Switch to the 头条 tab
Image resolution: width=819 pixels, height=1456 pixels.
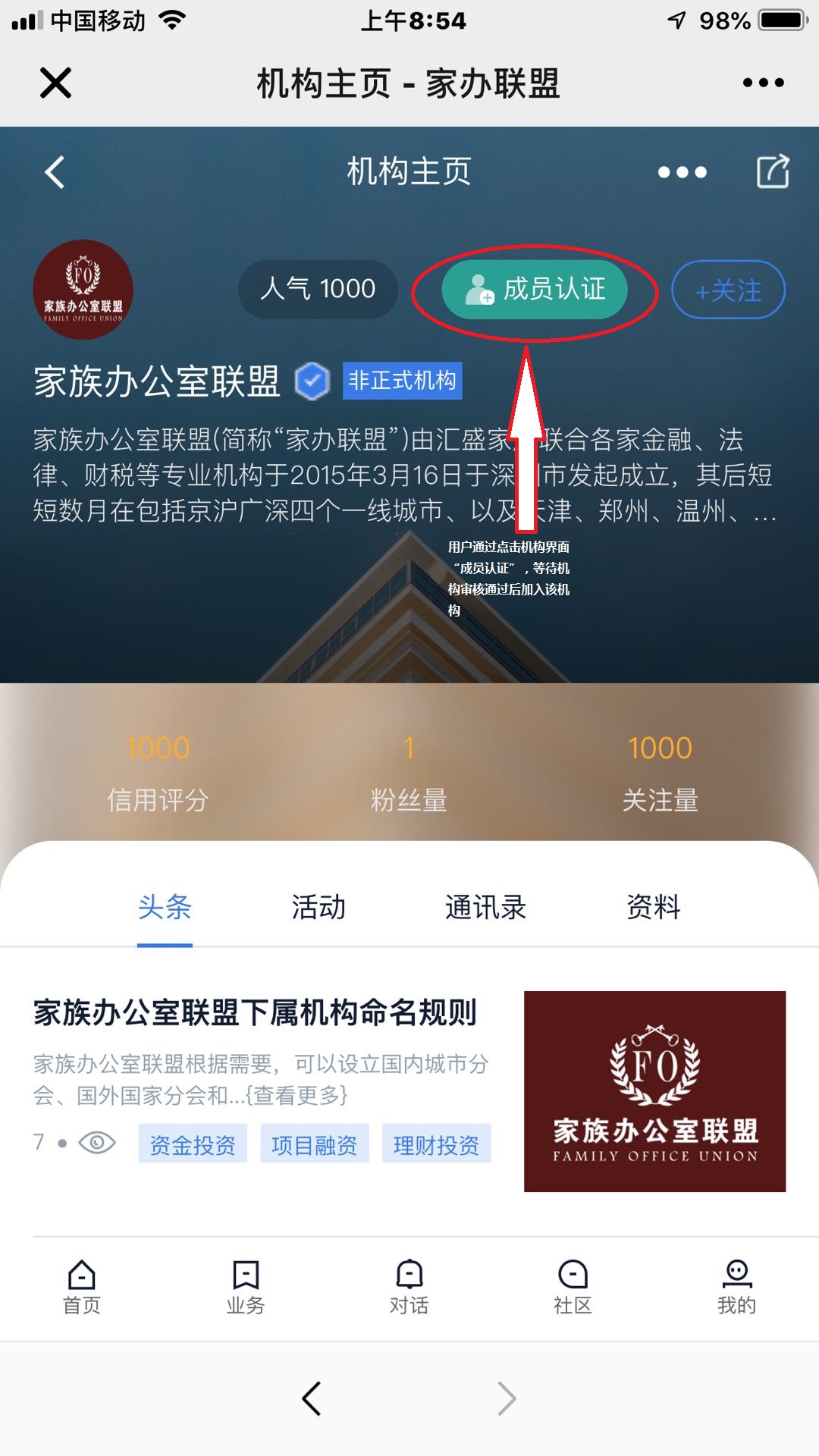click(x=165, y=907)
